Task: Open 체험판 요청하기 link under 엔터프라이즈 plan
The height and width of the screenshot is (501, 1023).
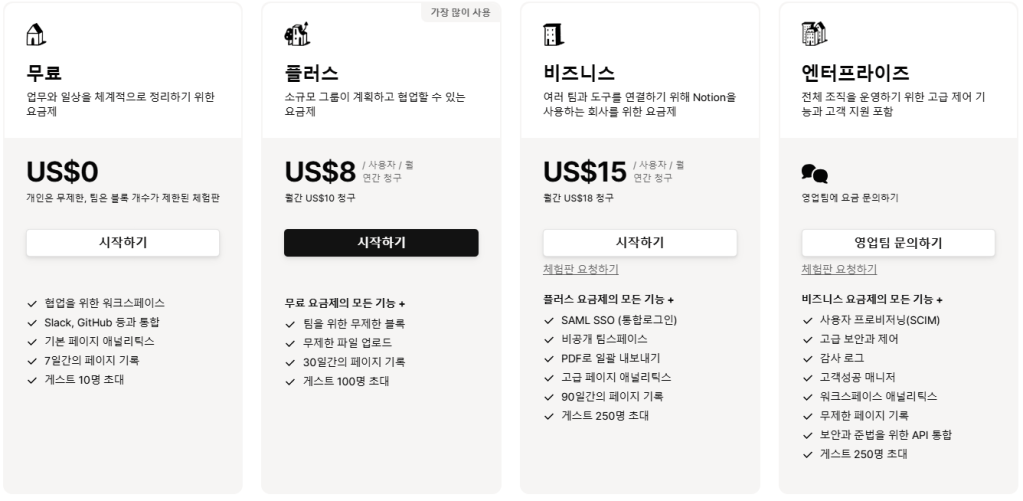Action: (839, 269)
